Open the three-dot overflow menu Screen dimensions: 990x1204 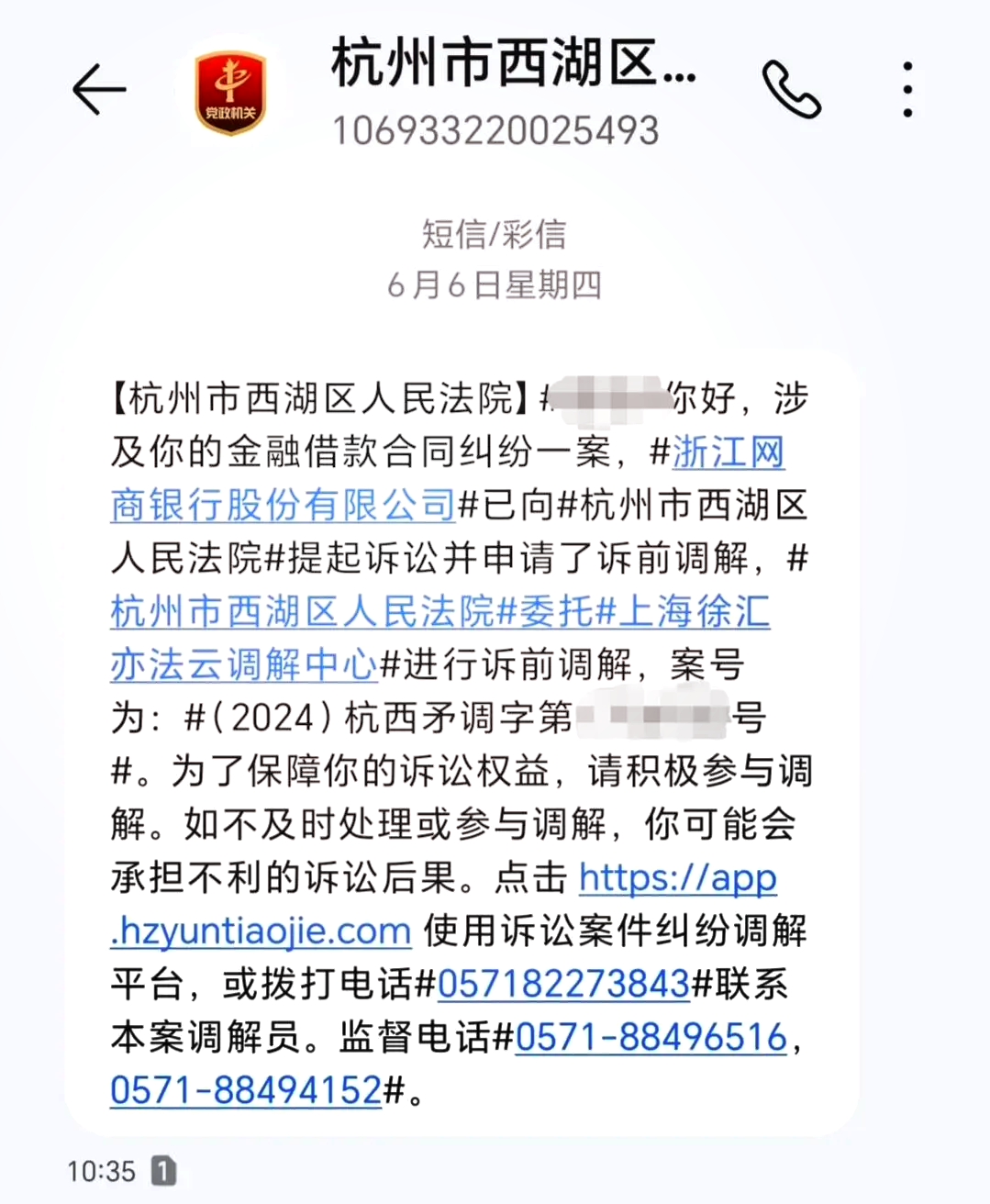pos(907,90)
